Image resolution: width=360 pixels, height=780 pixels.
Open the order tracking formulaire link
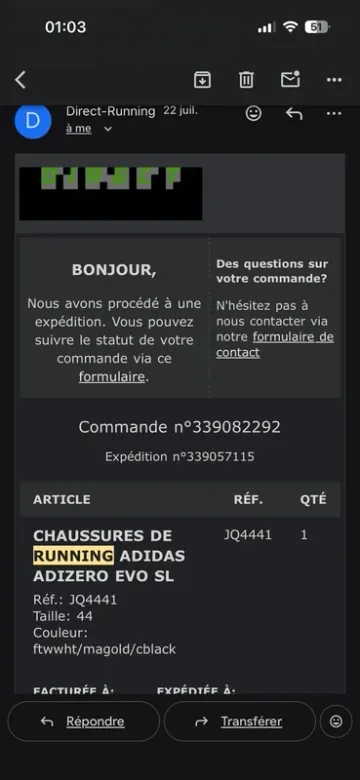click(112, 377)
